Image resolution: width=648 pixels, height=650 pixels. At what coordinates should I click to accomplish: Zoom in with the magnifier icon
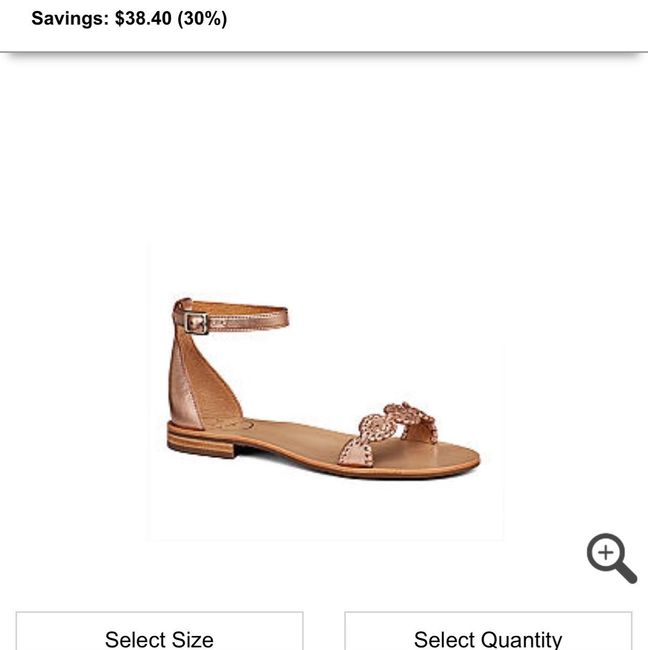point(610,557)
